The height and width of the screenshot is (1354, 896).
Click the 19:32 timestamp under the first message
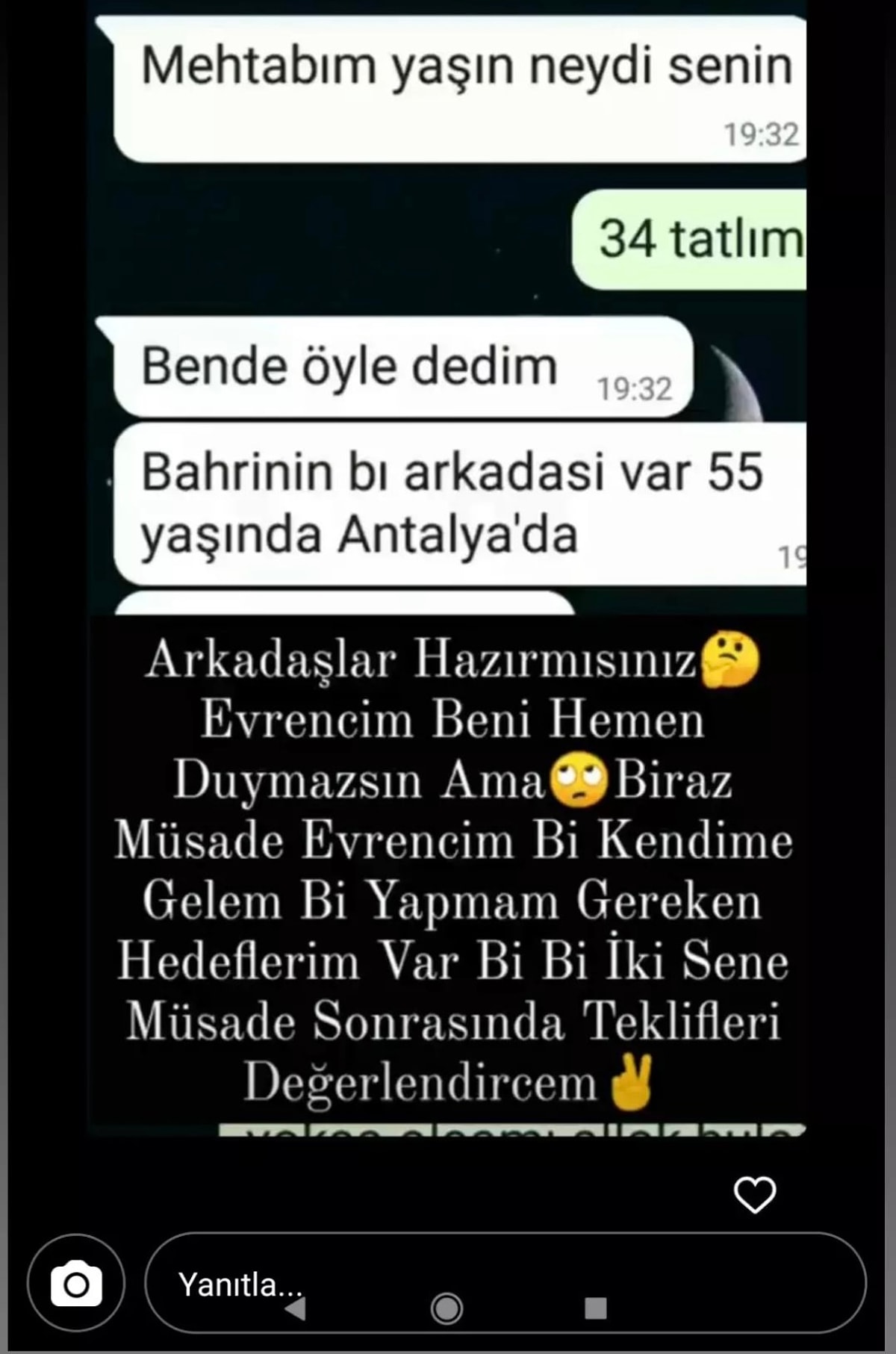click(762, 132)
